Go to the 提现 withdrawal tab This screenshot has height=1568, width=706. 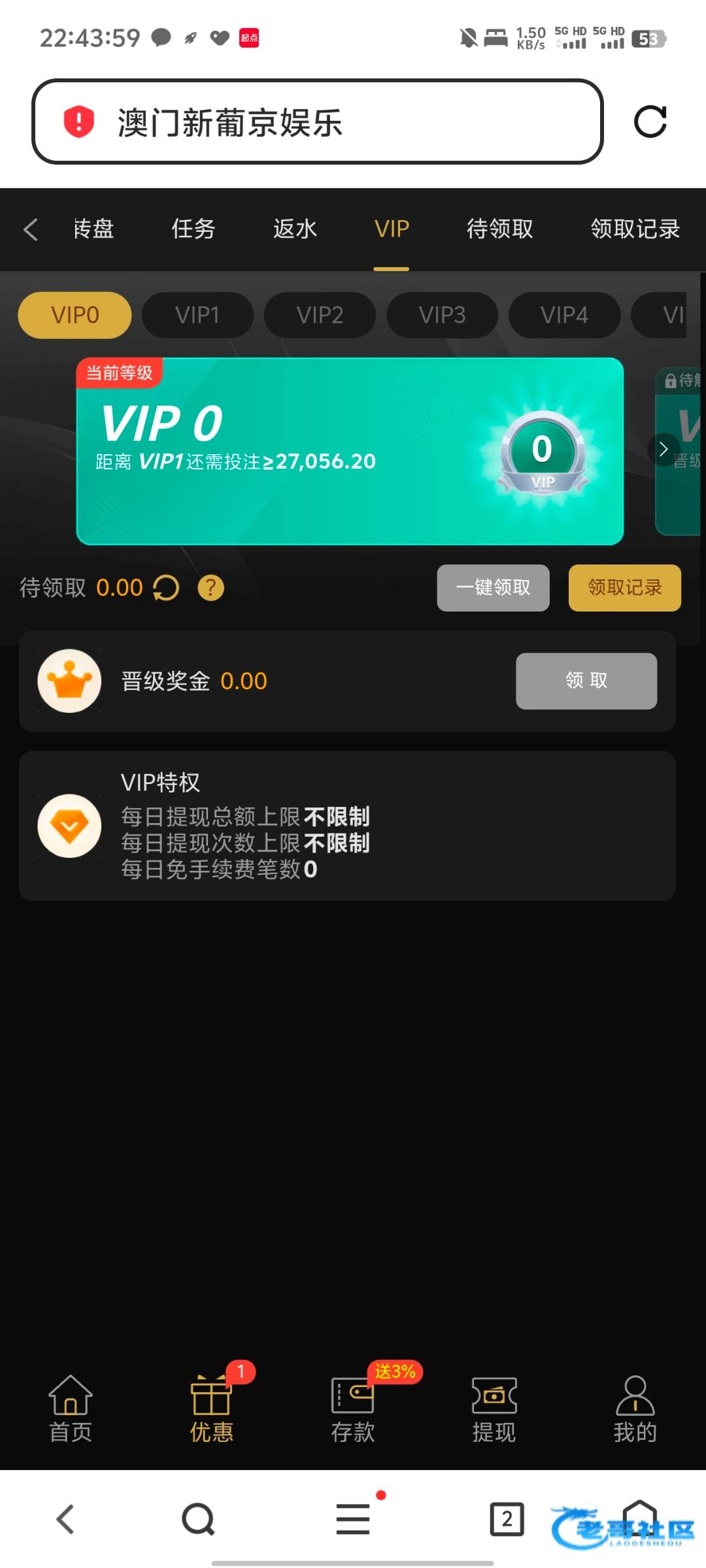click(x=494, y=1407)
